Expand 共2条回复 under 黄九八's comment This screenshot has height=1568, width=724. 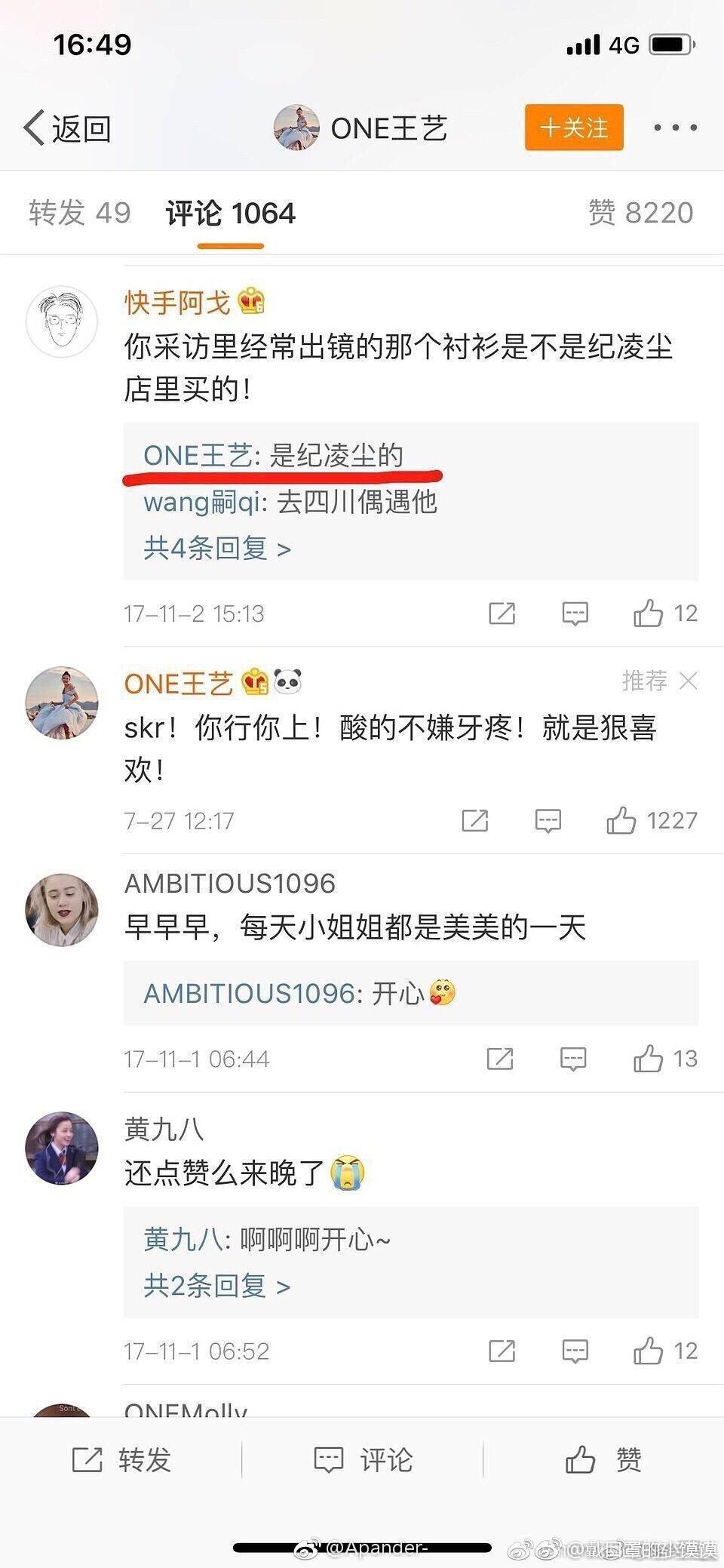(x=217, y=1285)
